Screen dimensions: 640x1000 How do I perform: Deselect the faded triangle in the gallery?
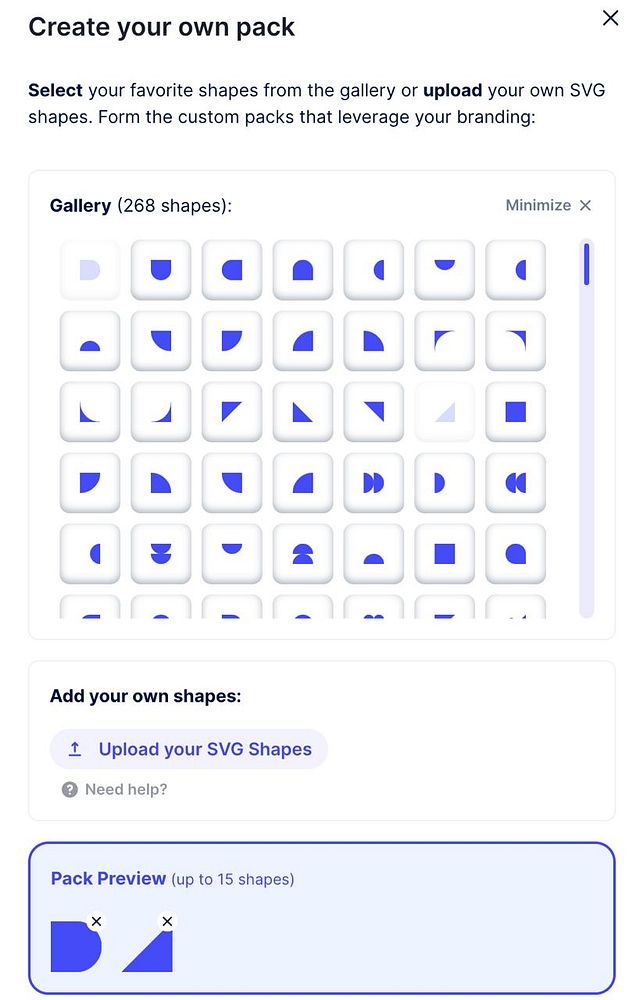(445, 411)
